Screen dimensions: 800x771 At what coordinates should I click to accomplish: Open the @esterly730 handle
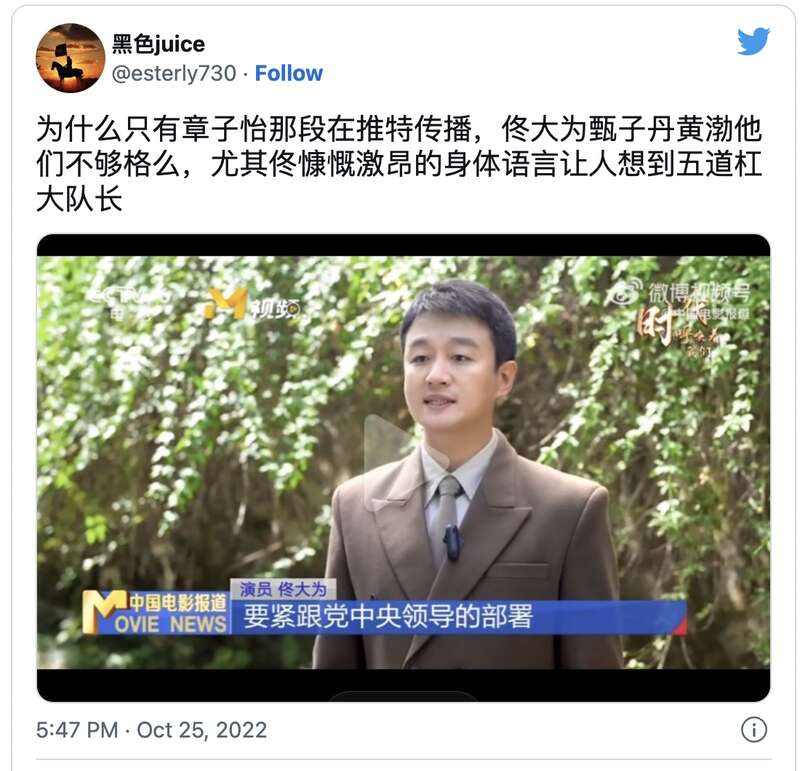(x=174, y=74)
